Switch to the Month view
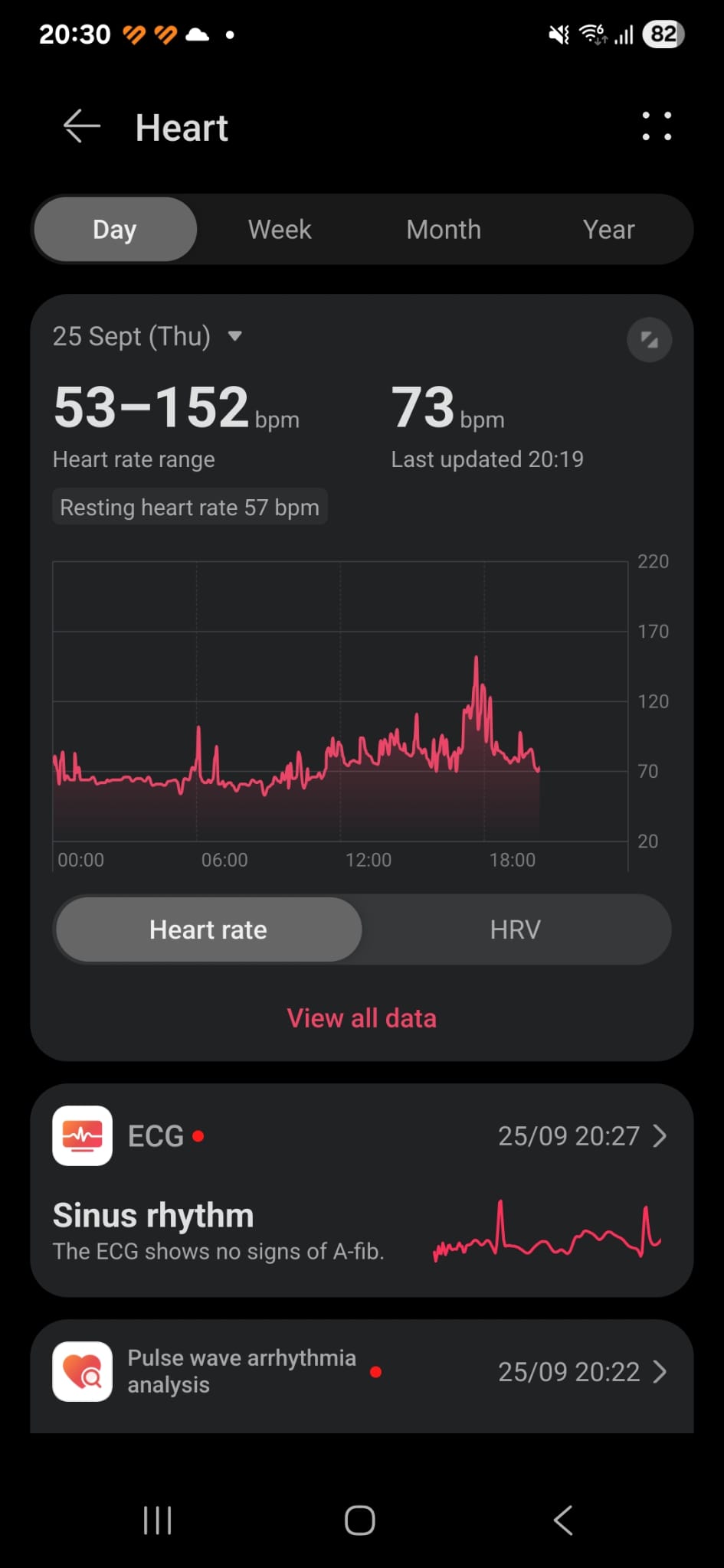Viewport: 724px width, 1568px height. point(444,230)
